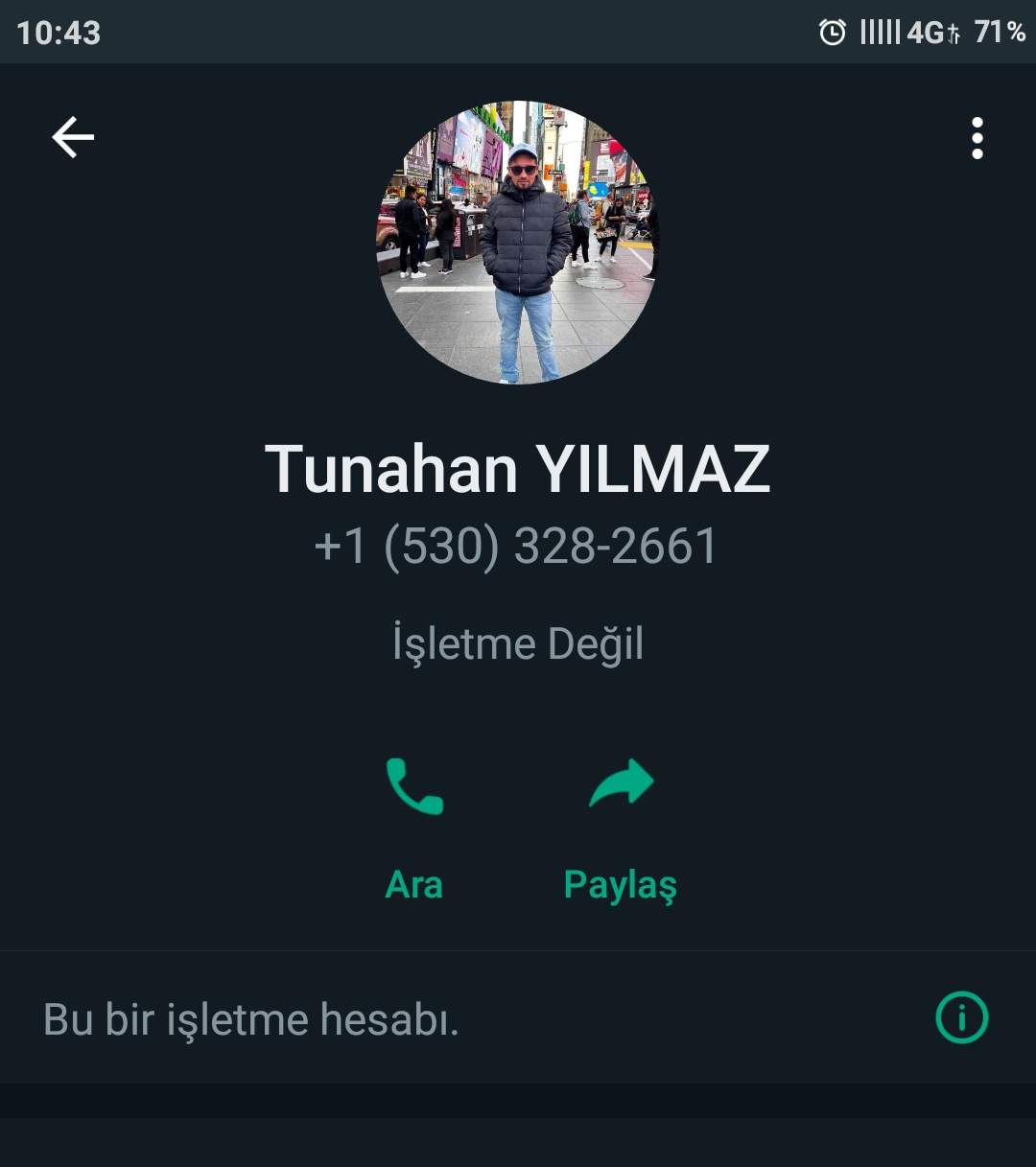Tap the green share symbol above Paylaş
This screenshot has height=1167, width=1036.
click(621, 786)
